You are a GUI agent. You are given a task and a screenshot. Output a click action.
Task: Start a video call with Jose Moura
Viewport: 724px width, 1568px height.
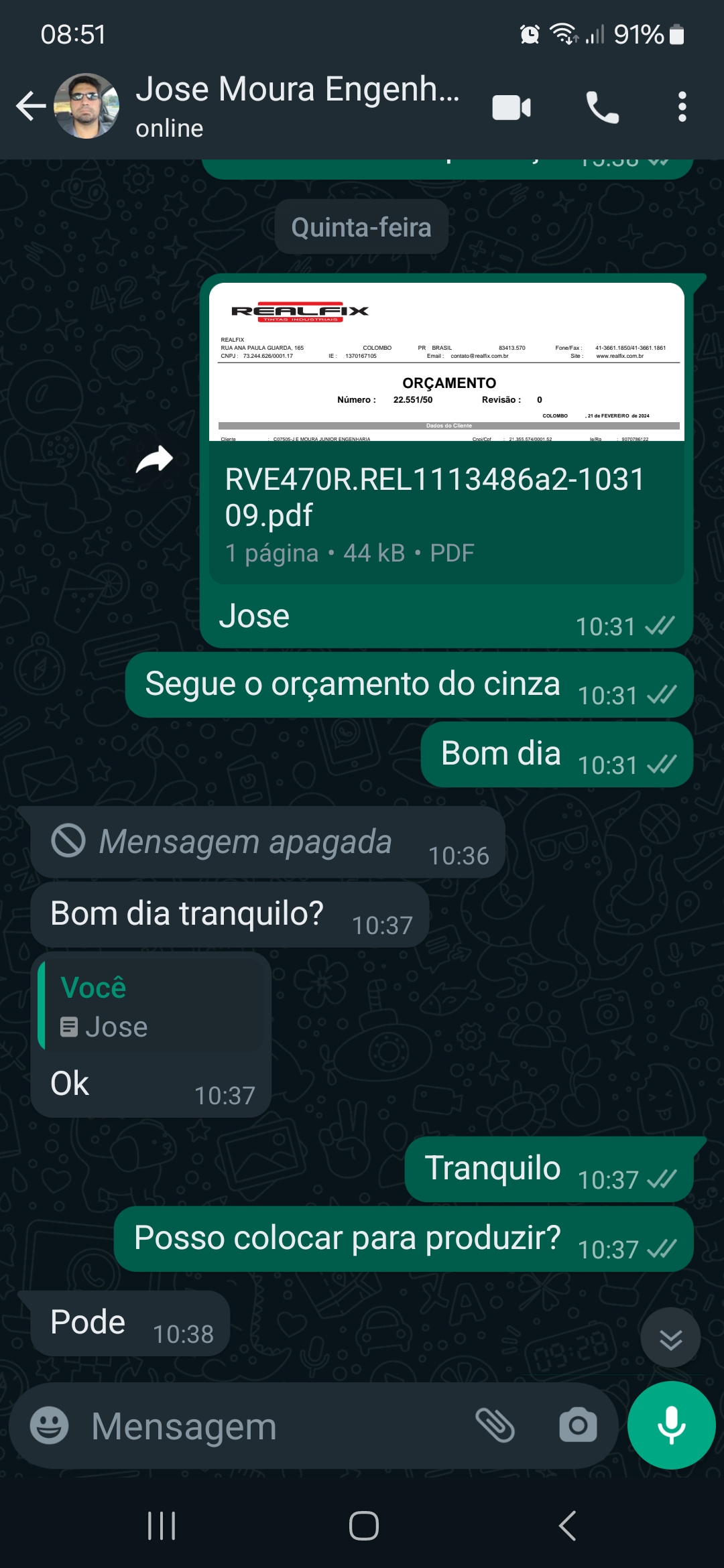[511, 107]
